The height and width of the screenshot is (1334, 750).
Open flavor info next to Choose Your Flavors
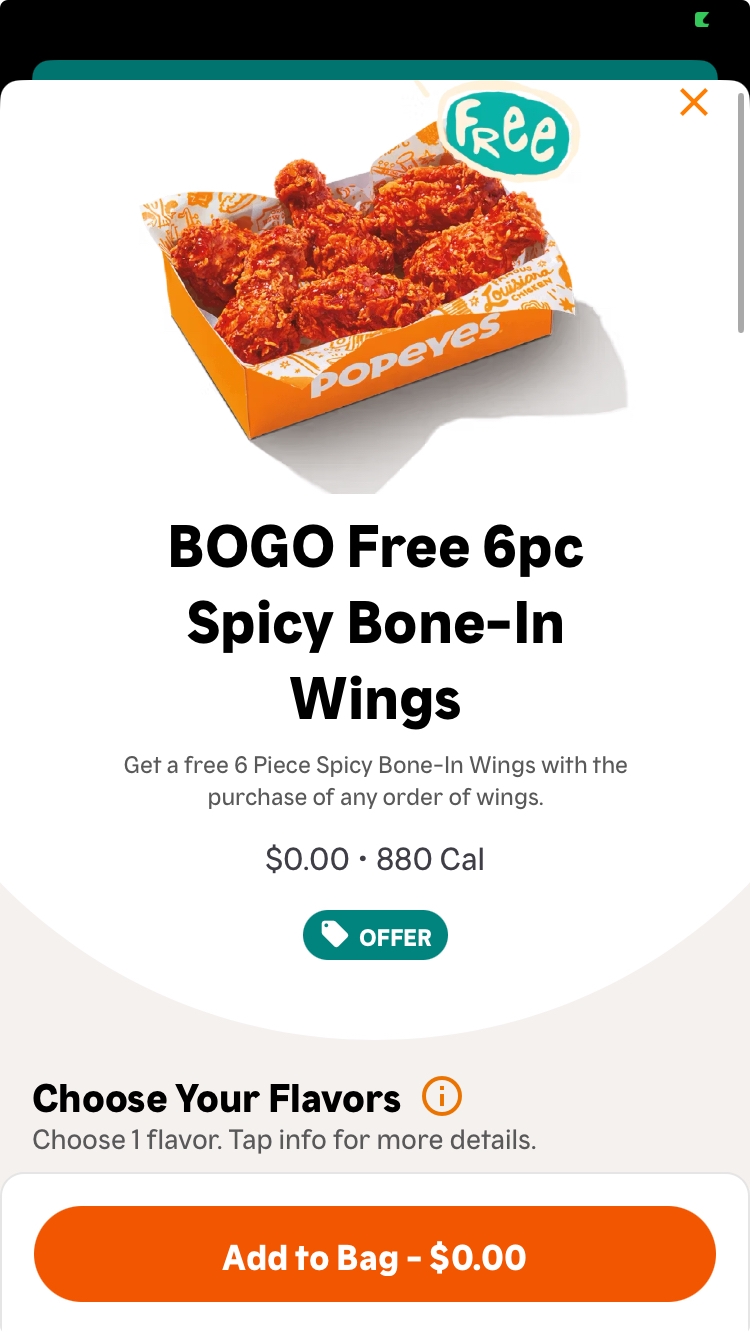click(442, 1097)
